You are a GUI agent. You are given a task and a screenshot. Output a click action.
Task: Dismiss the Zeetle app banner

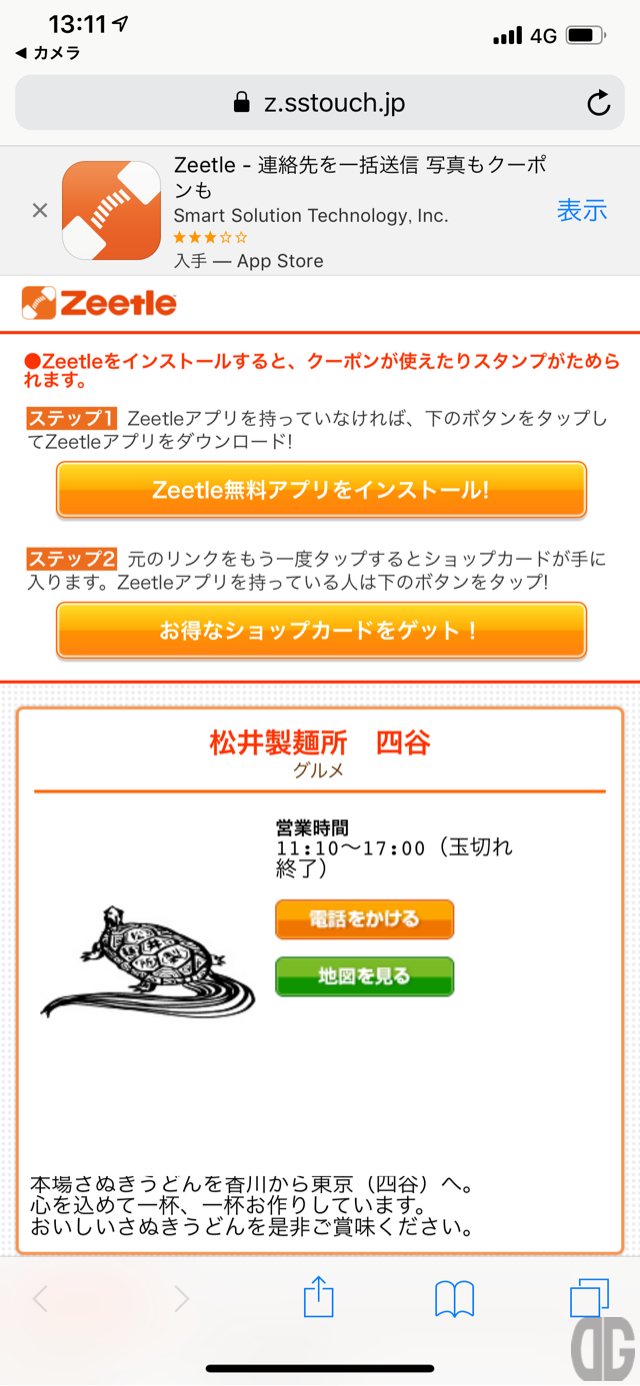coord(40,210)
